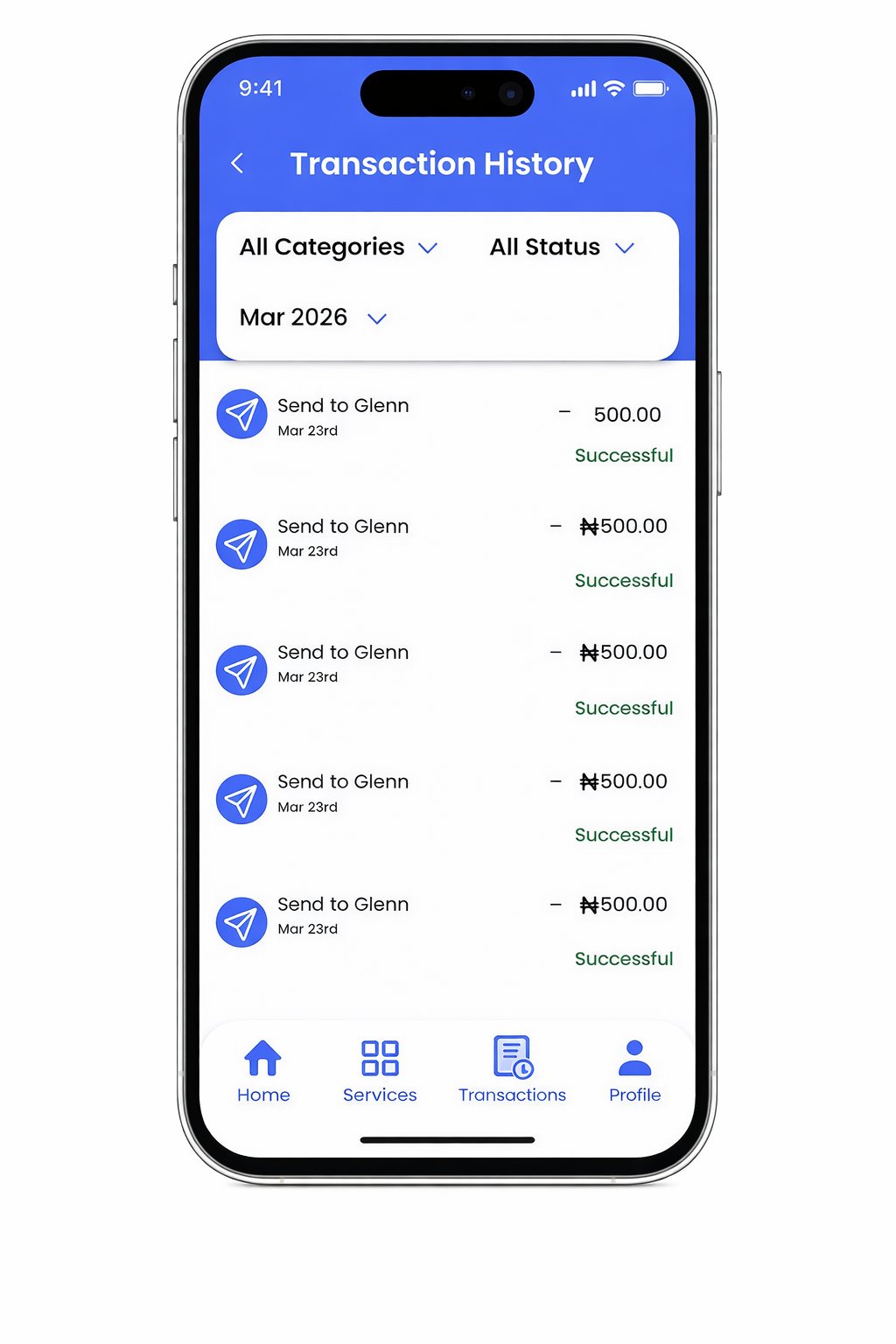Expand the All Categories filter

coord(338,248)
